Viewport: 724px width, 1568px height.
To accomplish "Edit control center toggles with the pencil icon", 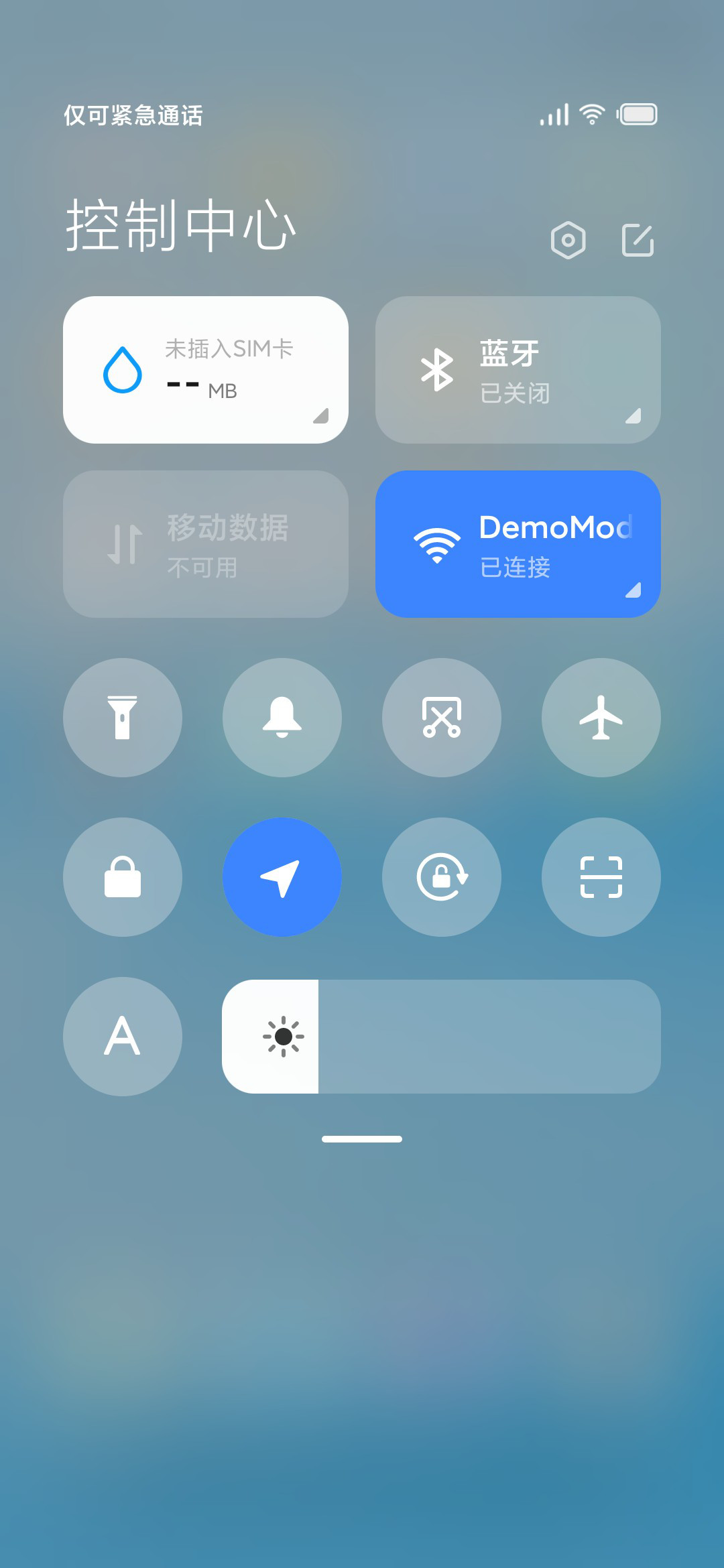I will pos(638,240).
